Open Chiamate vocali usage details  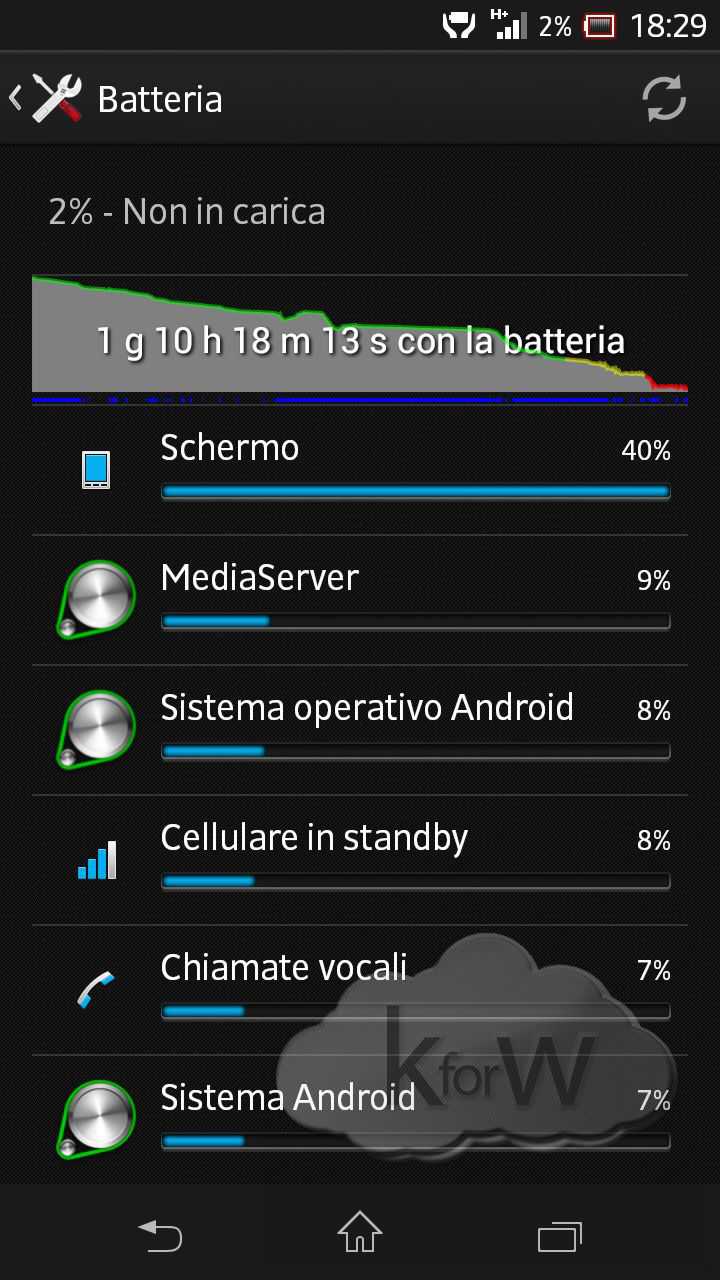[x=359, y=990]
